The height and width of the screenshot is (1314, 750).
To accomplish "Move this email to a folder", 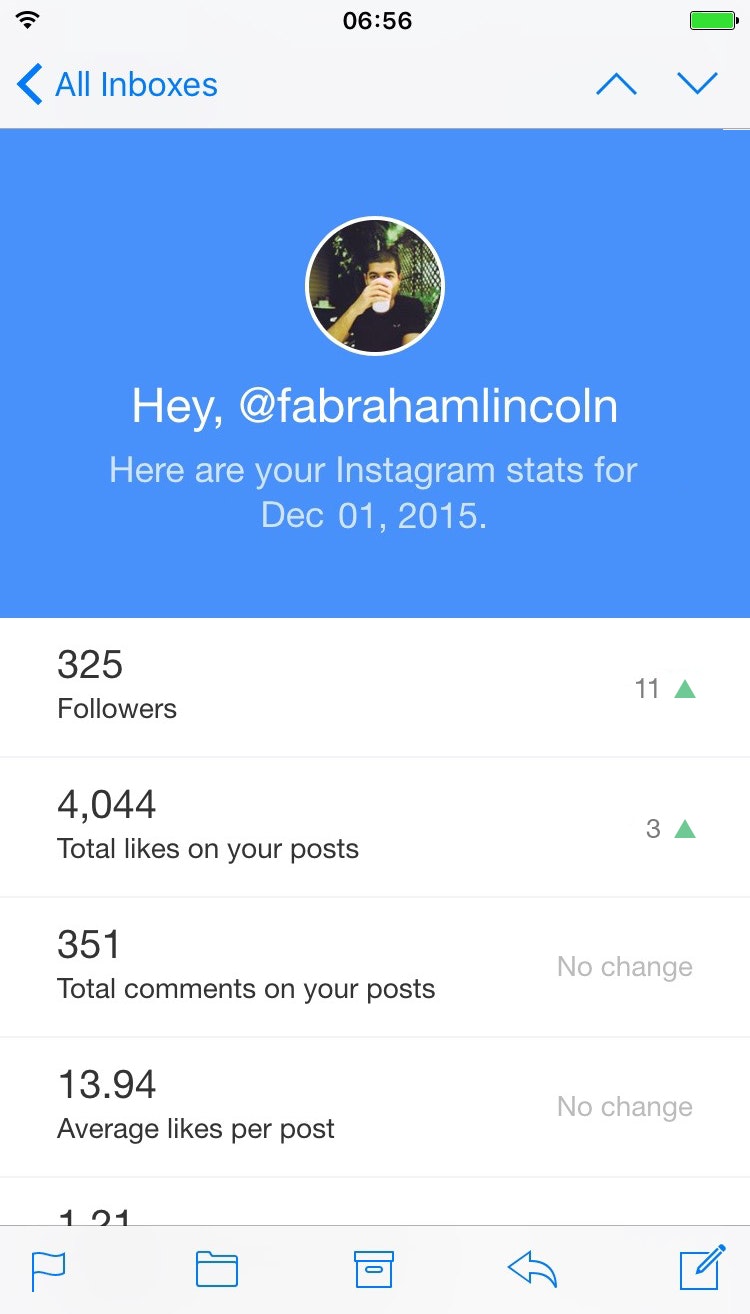I will (216, 1270).
